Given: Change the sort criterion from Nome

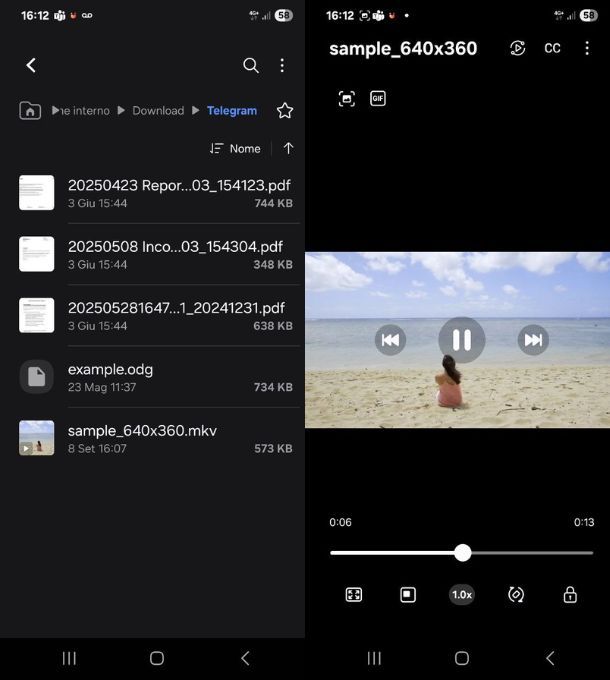Looking at the screenshot, I should point(236,148).
